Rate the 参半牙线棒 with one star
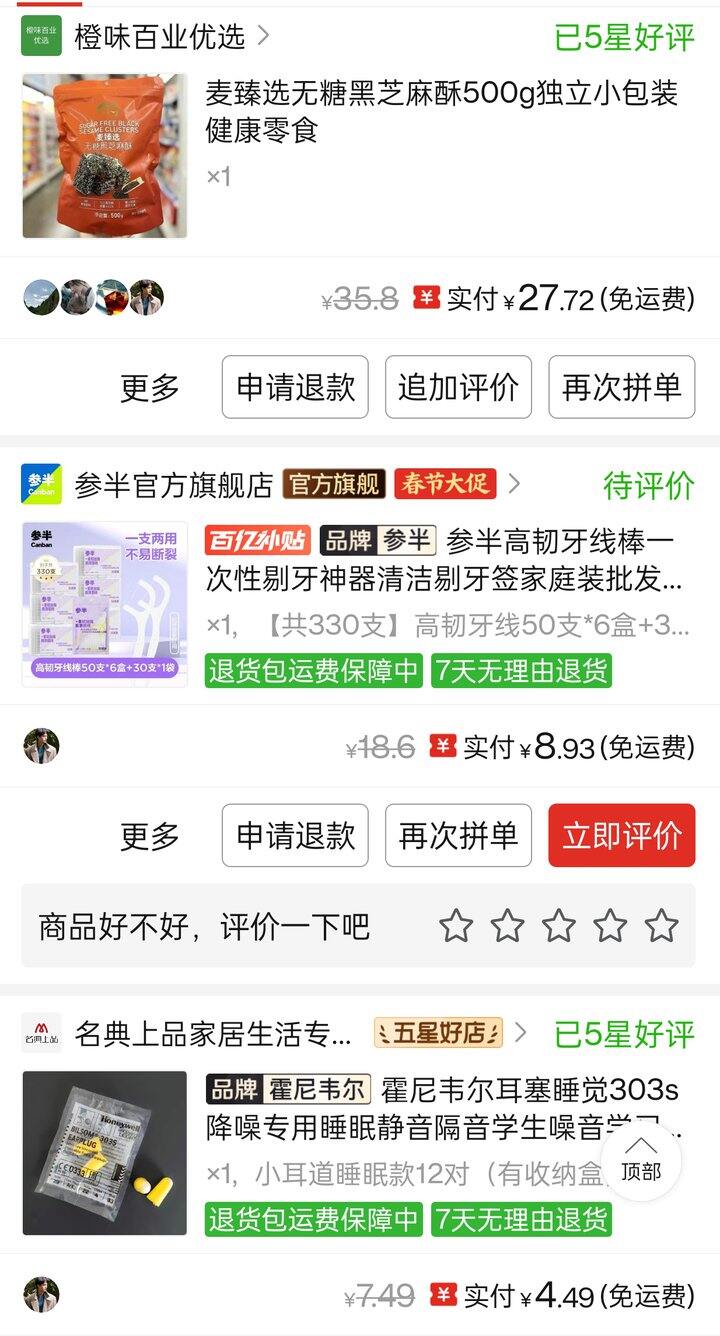The height and width of the screenshot is (1336, 720). [456, 926]
